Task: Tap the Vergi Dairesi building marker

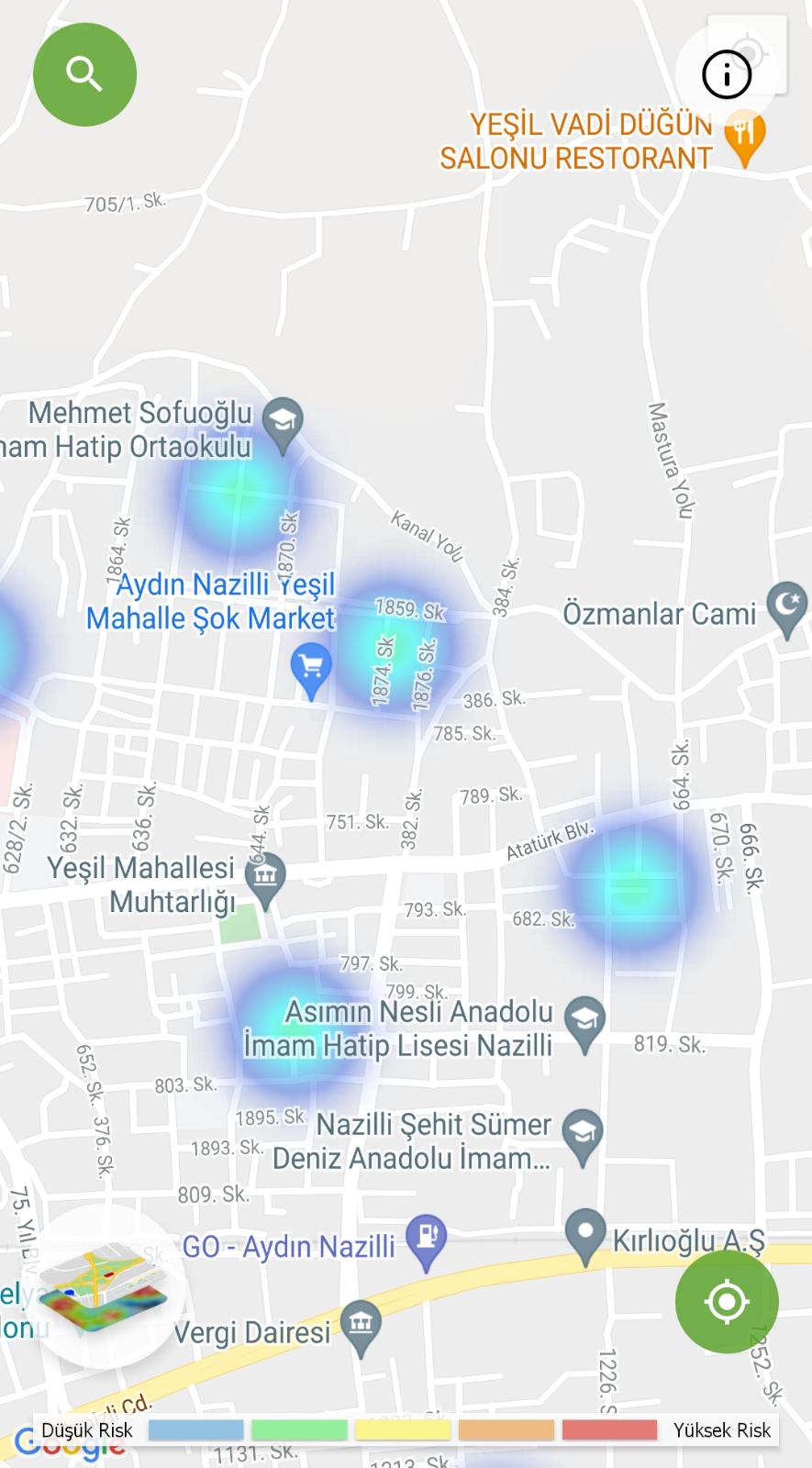Action: pyautogui.click(x=361, y=1325)
